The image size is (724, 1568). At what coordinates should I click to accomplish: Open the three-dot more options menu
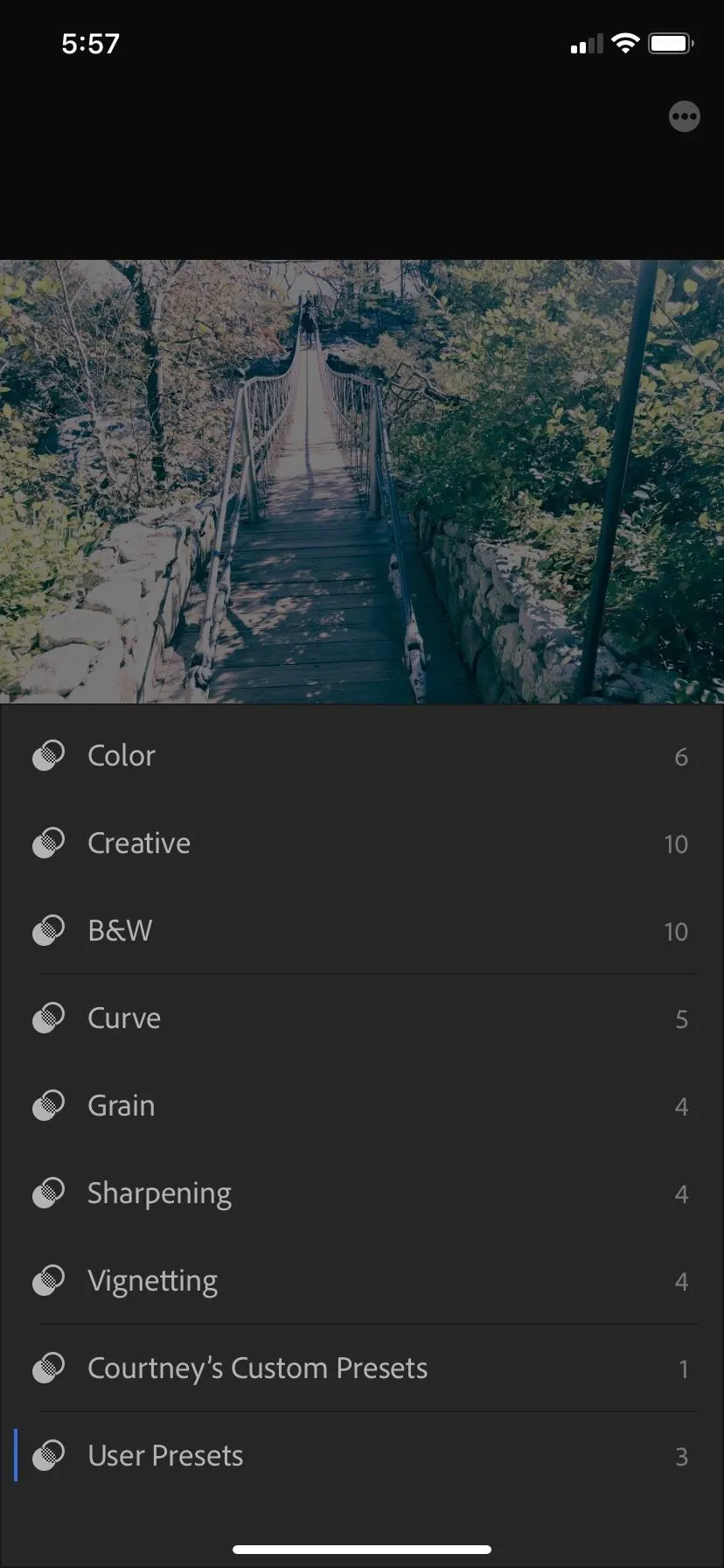click(x=684, y=116)
